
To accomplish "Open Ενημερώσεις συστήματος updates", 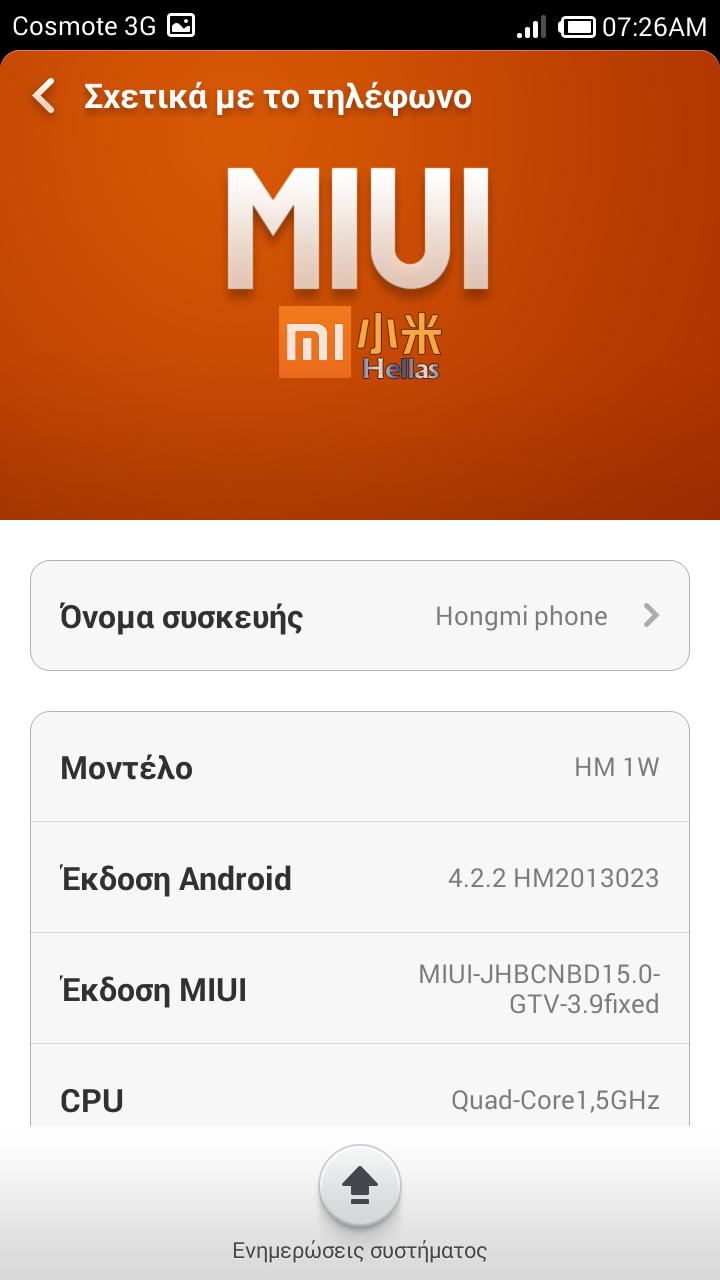I will (360, 1187).
